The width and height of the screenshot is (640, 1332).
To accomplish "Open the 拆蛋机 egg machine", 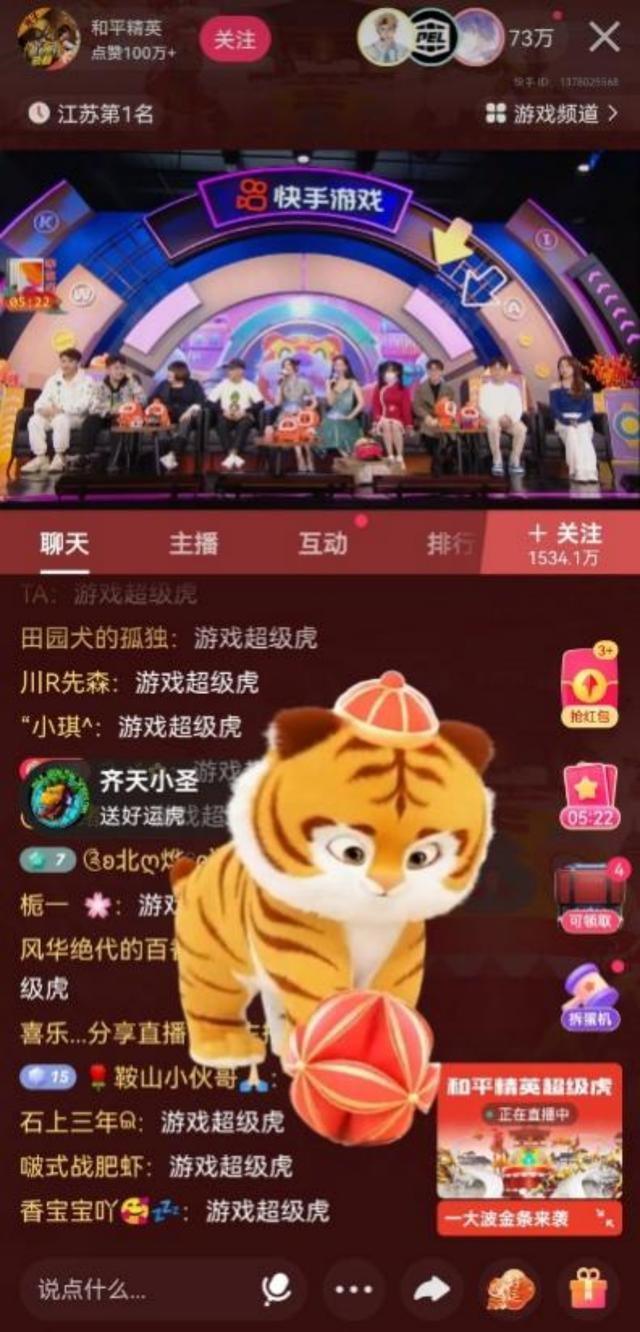I will (x=590, y=998).
